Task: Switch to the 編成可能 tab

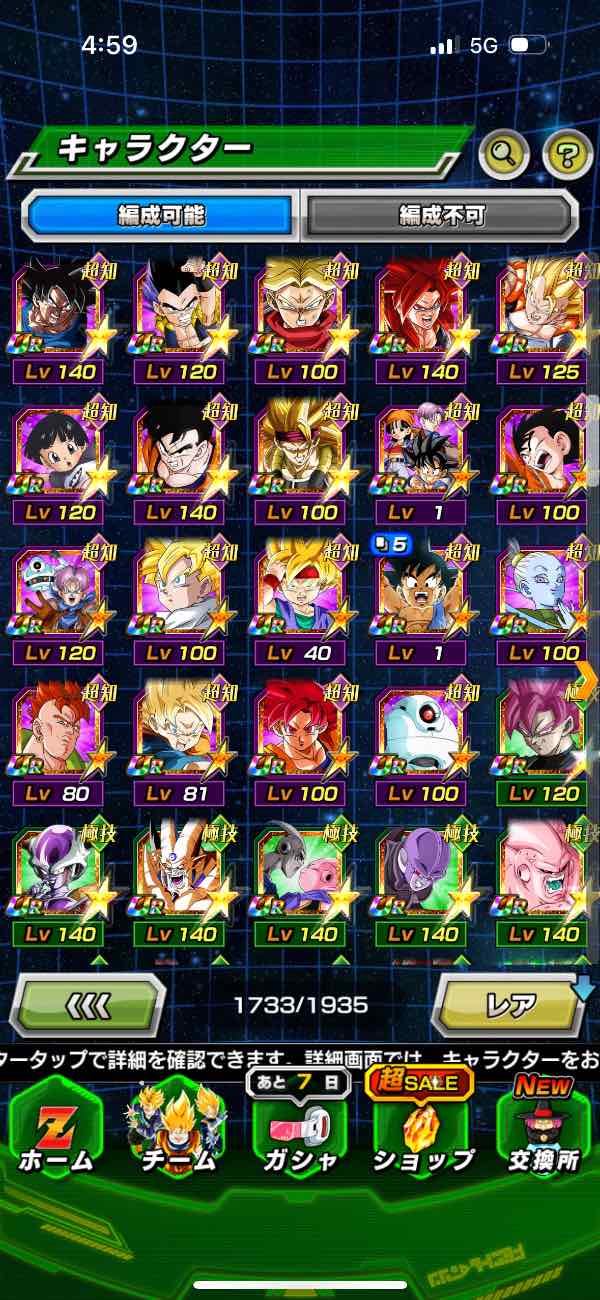Action: pyautogui.click(x=161, y=215)
